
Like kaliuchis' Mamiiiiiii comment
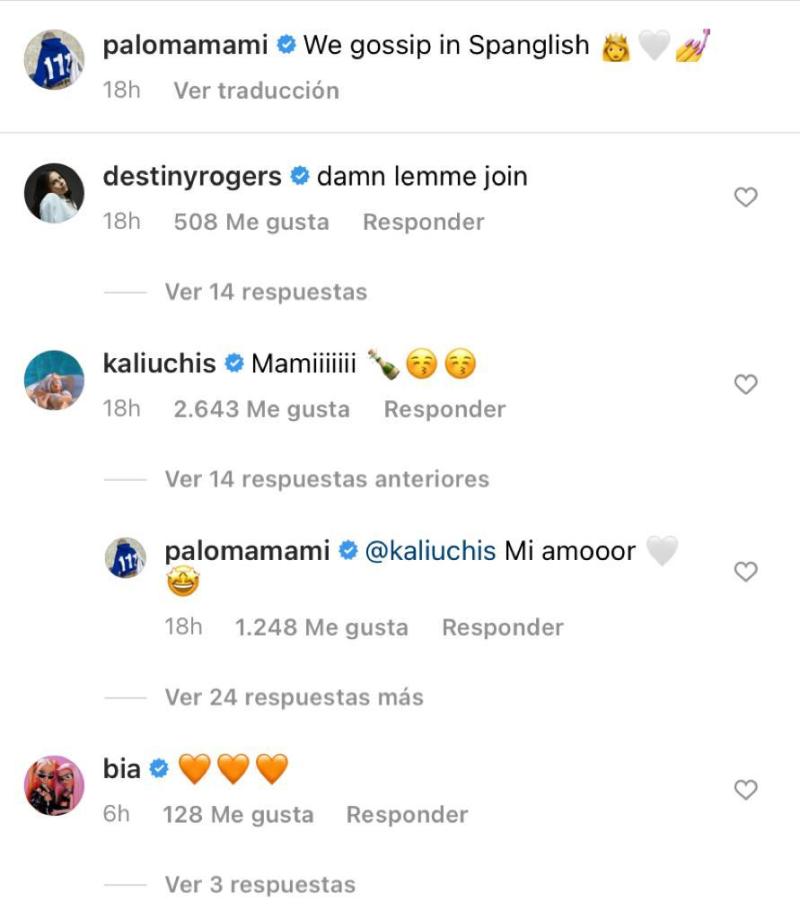746,384
